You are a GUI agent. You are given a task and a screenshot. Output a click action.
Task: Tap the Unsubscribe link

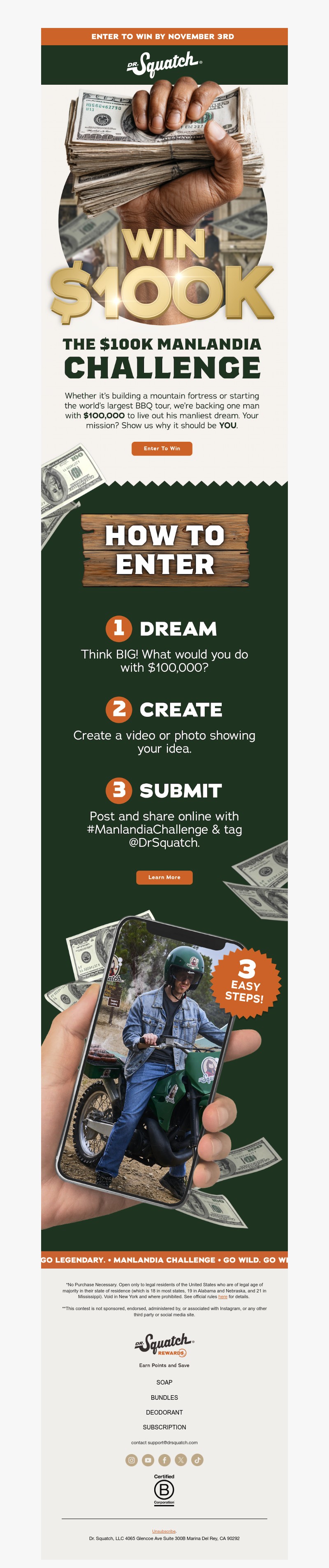[164, 1531]
